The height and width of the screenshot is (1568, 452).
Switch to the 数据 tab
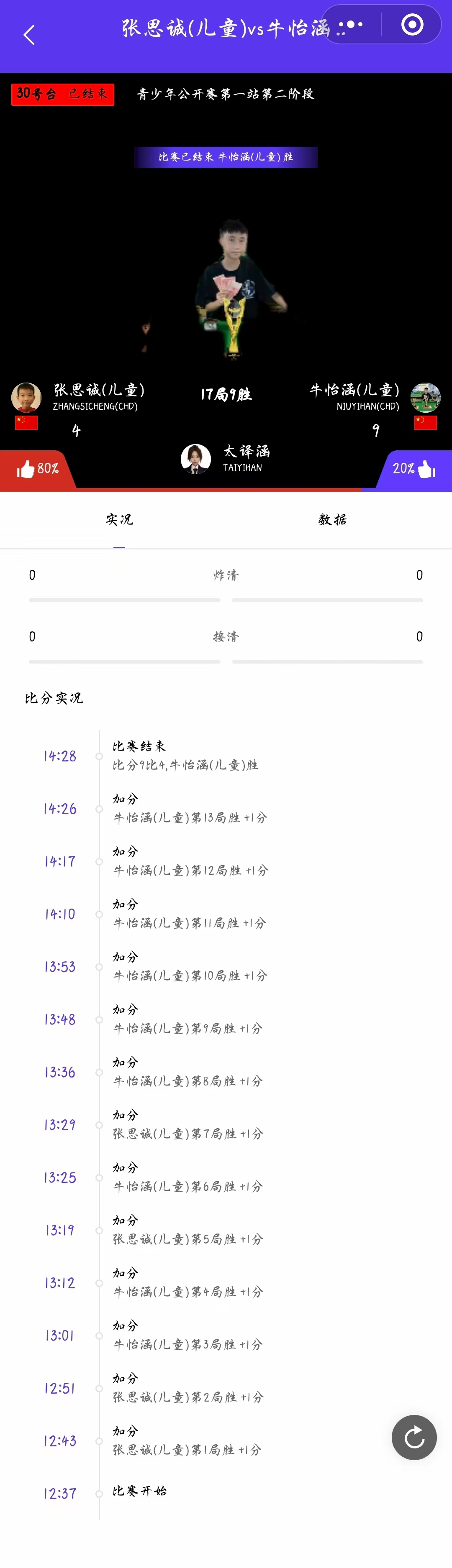point(333,520)
